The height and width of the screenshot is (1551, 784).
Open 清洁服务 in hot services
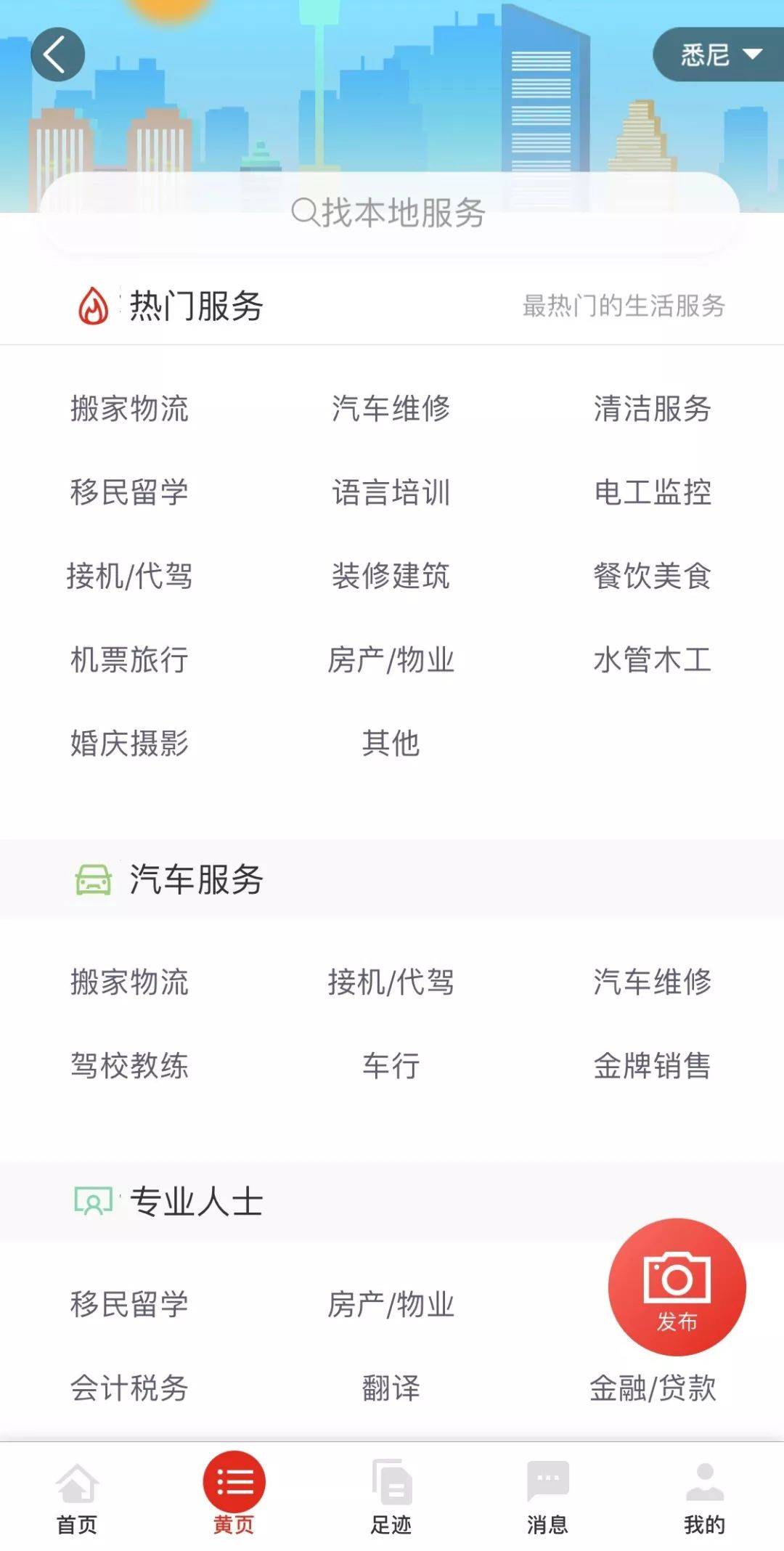click(x=652, y=408)
